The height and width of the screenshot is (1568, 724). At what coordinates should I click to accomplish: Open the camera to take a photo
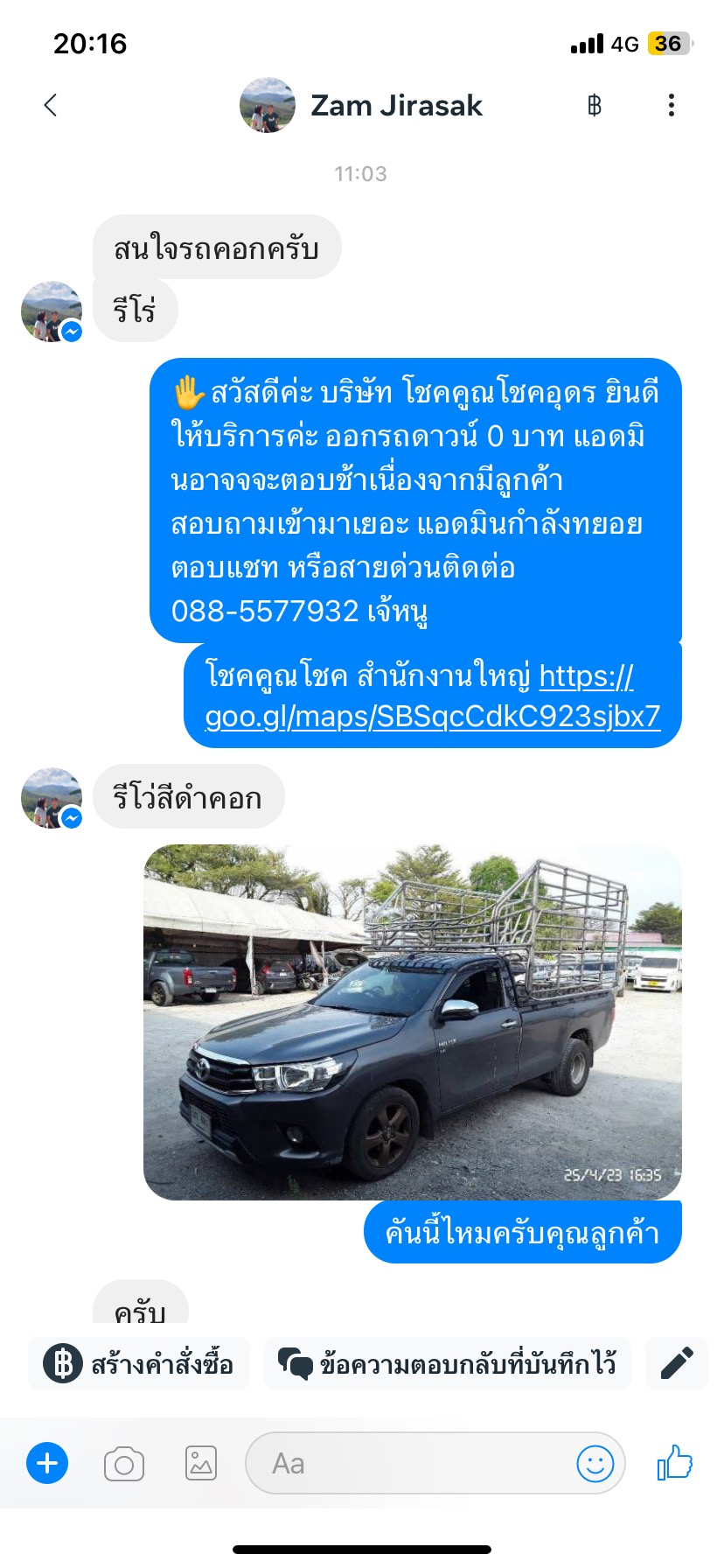pos(124,1464)
